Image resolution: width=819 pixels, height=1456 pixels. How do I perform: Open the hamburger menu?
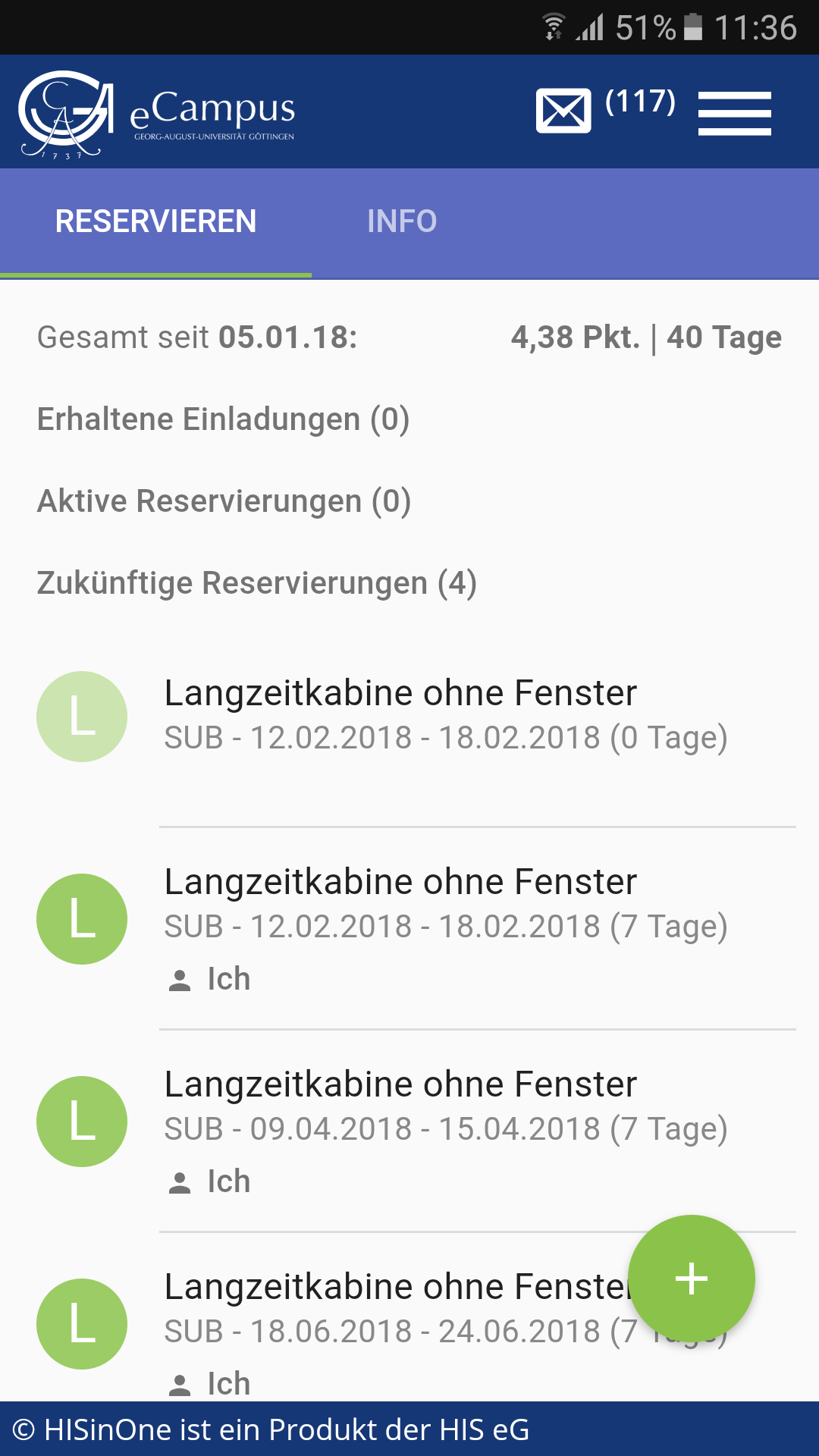[x=734, y=113]
